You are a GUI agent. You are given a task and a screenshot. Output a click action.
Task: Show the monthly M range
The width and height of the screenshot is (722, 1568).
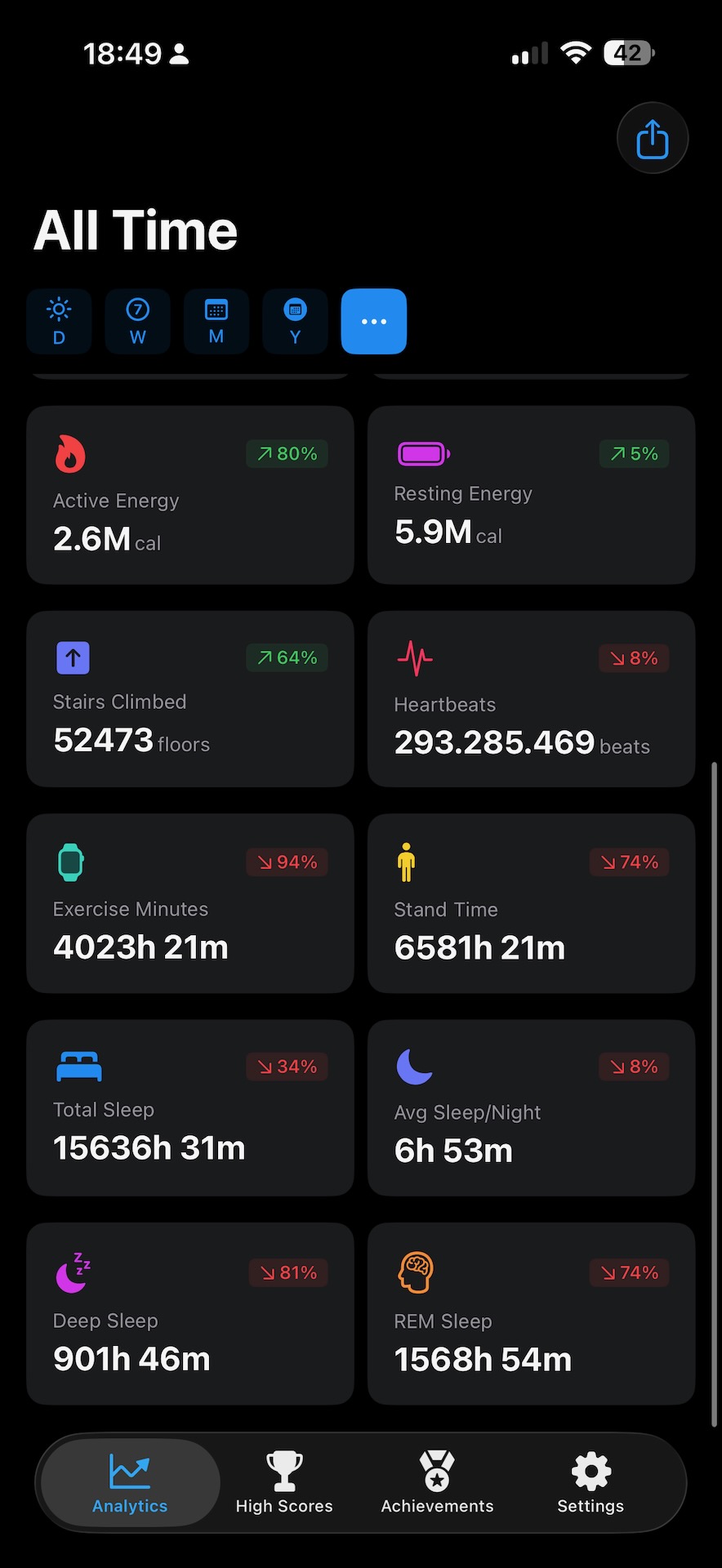pos(216,322)
